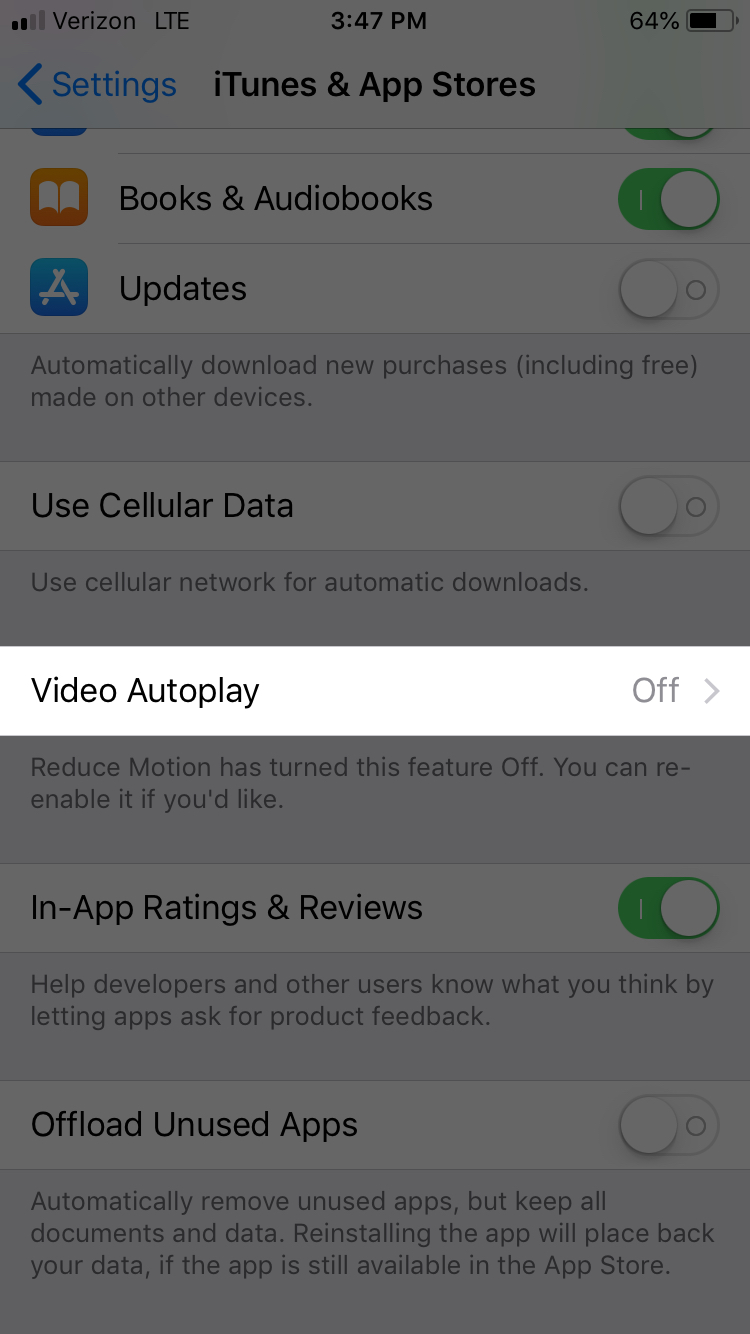Enable automatic Updates downloads
The height and width of the screenshot is (1334, 750).
coord(668,289)
